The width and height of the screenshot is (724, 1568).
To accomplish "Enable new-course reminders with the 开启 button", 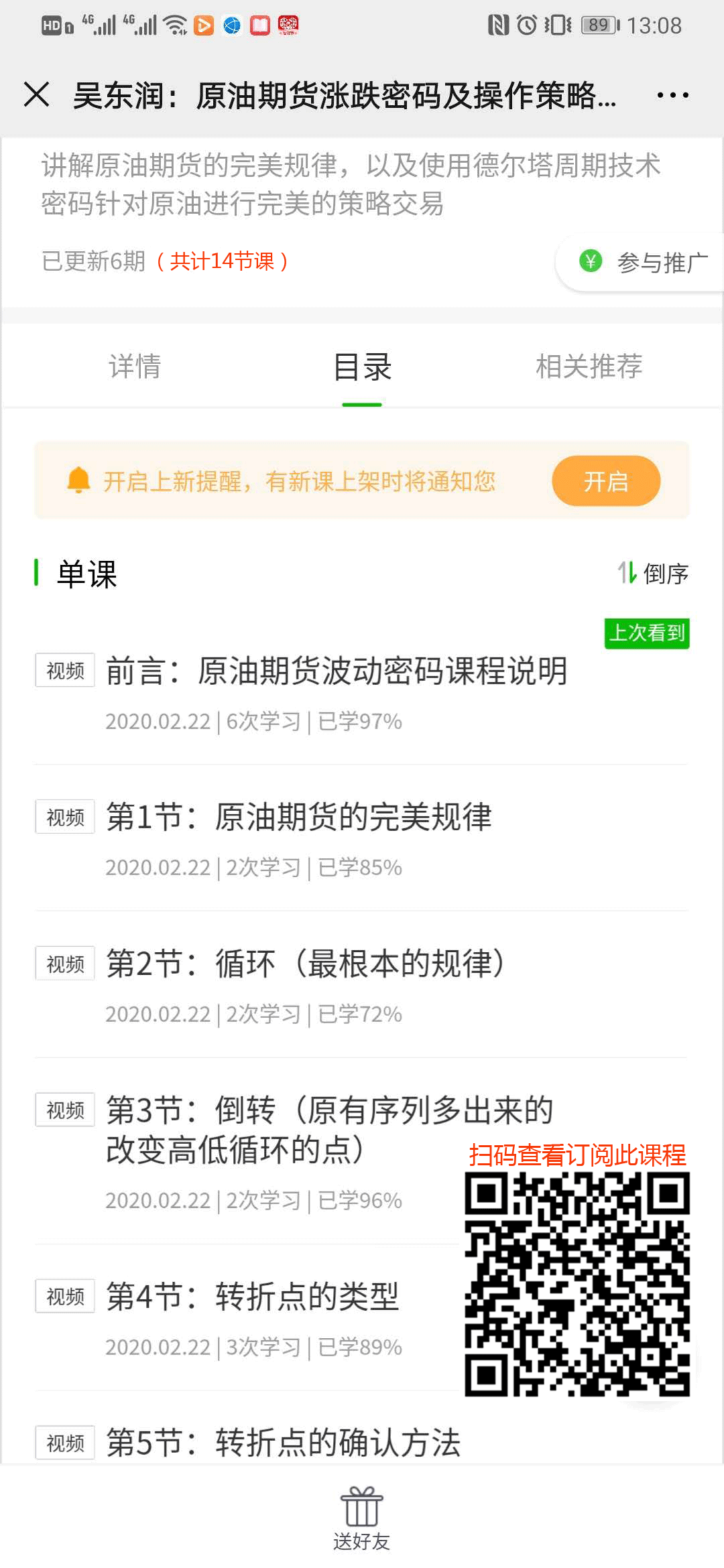I will pos(606,481).
